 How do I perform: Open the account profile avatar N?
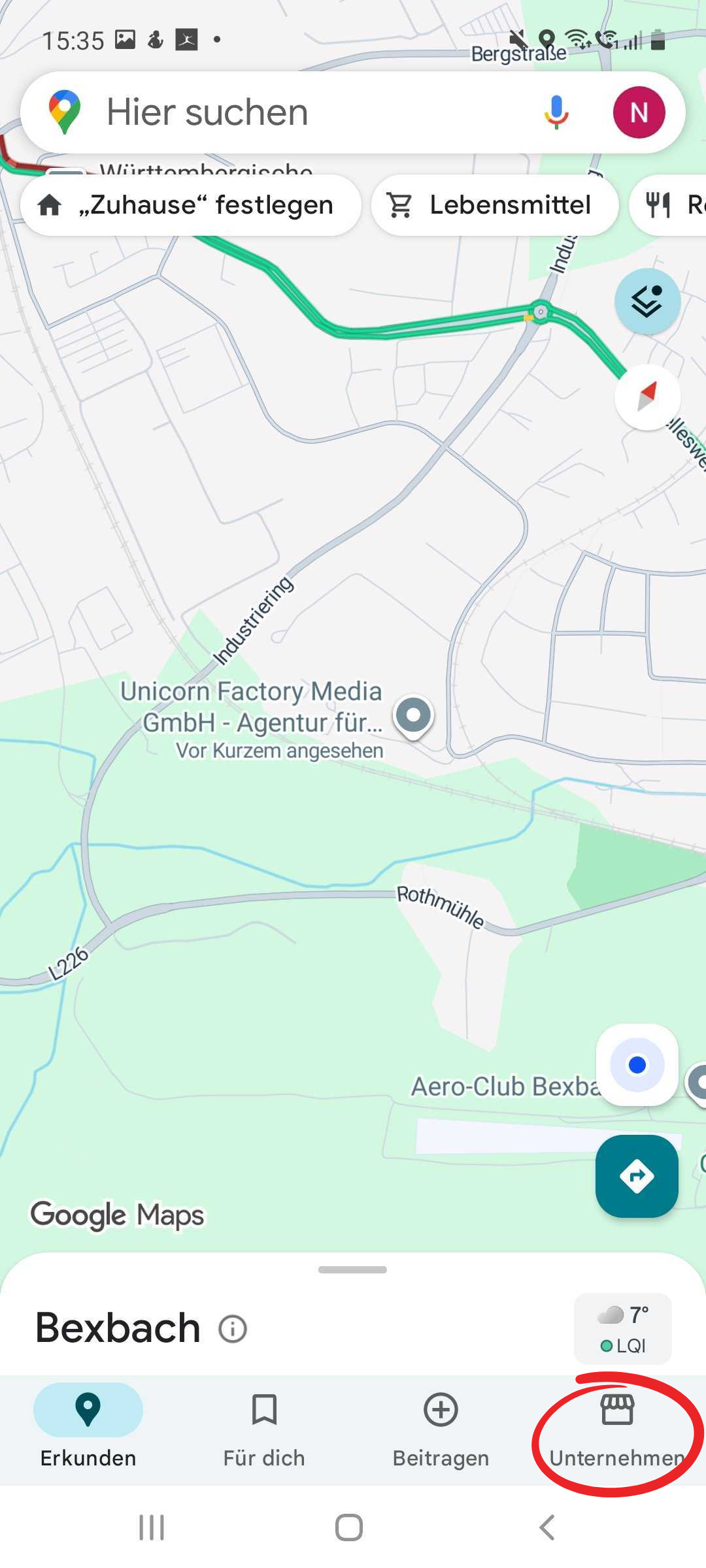click(639, 112)
